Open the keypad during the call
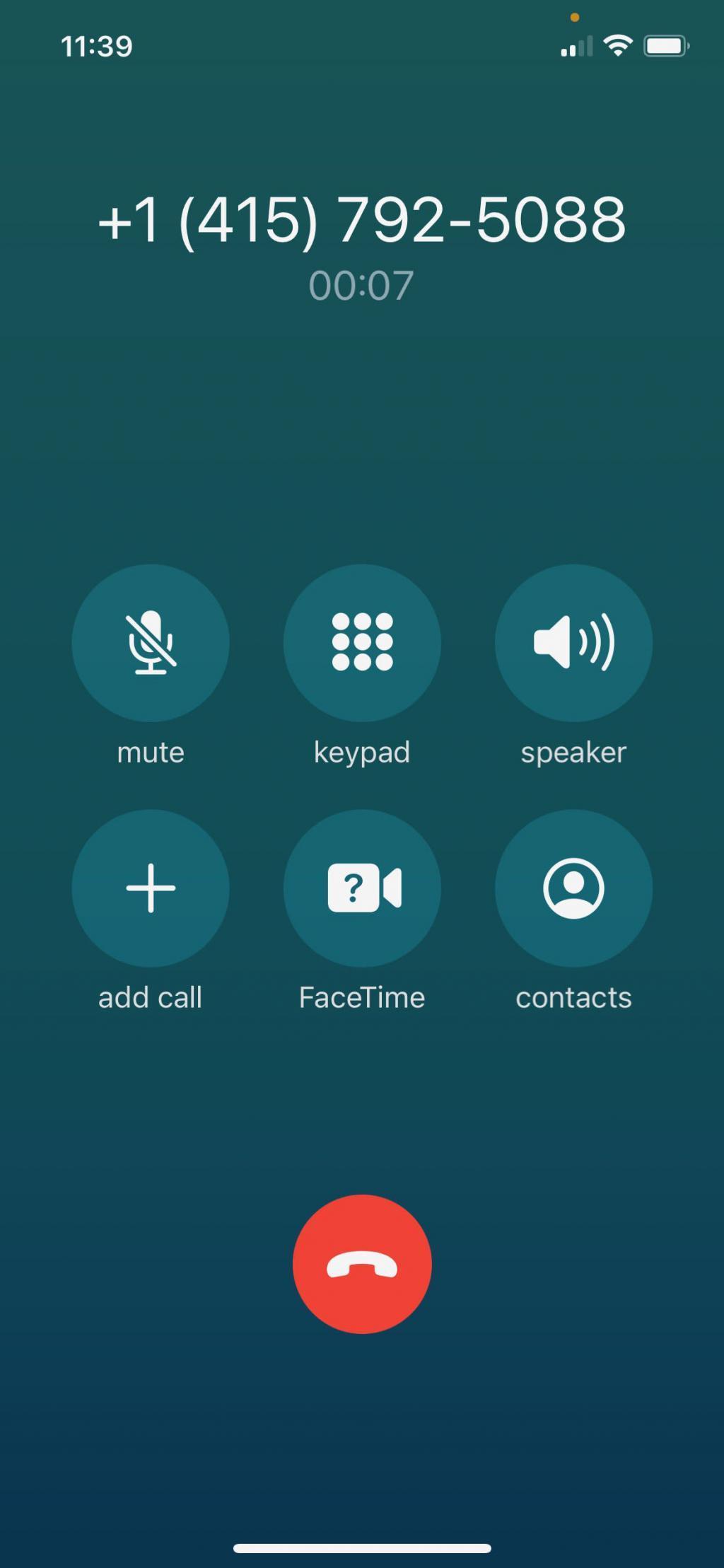 (x=362, y=642)
